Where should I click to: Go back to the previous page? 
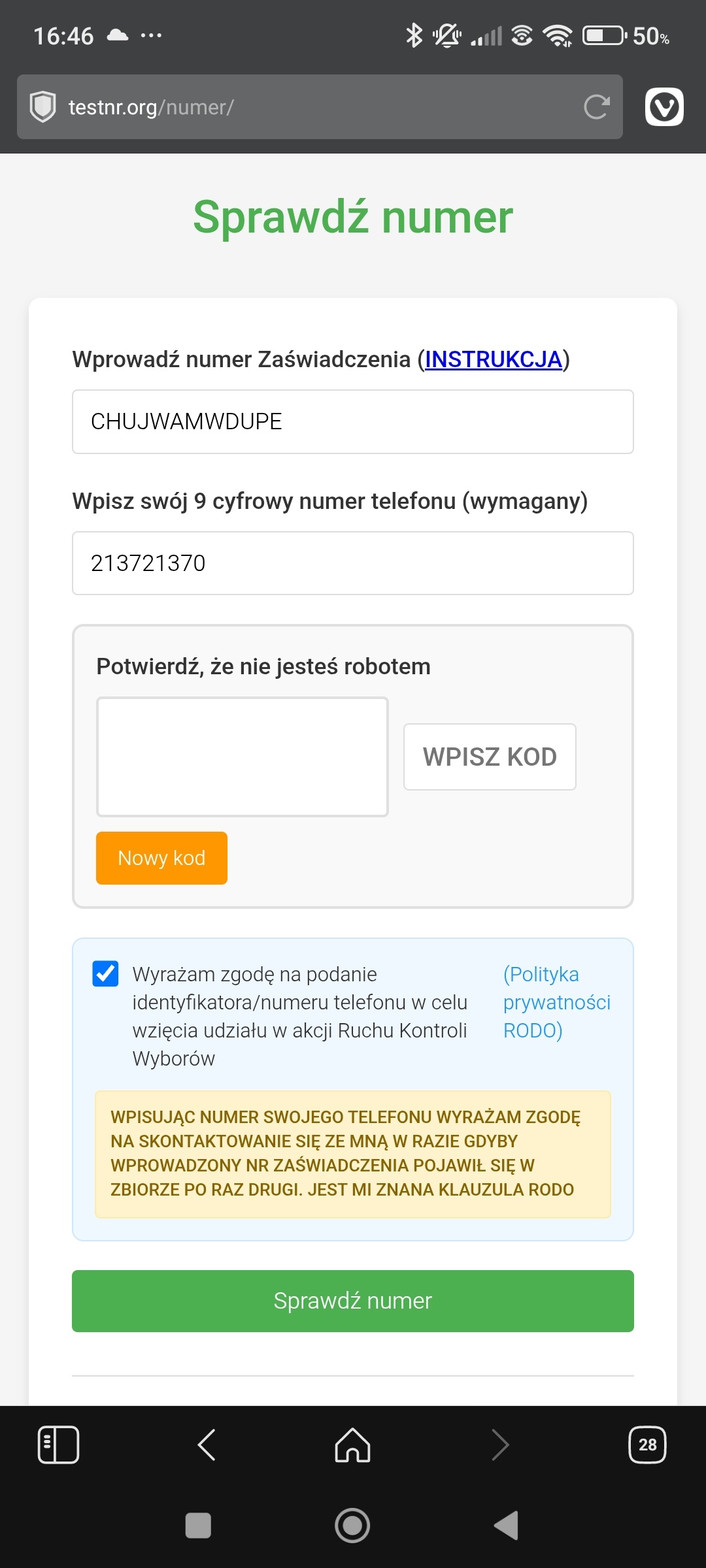[207, 1445]
